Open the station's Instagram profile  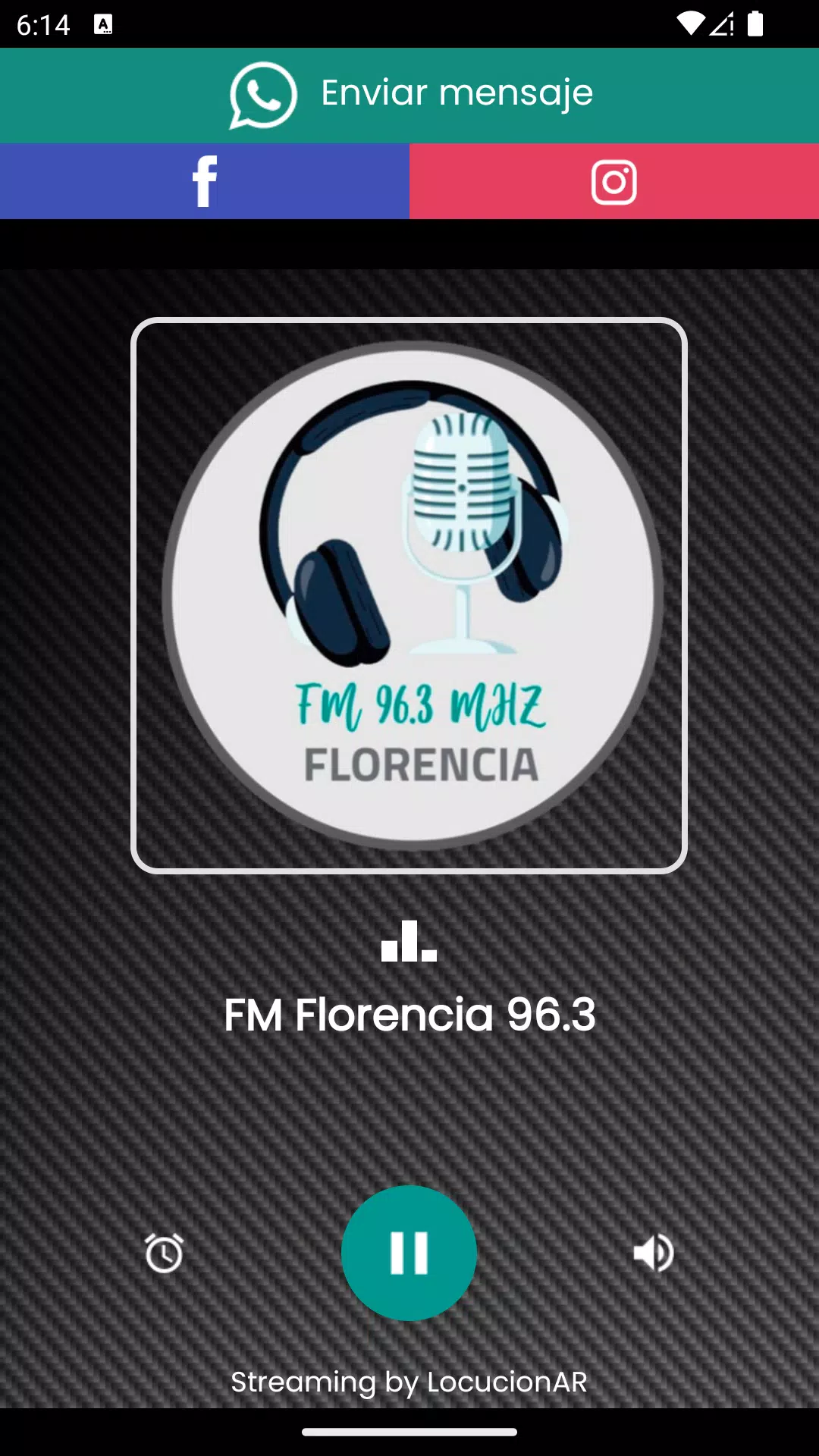(x=613, y=182)
